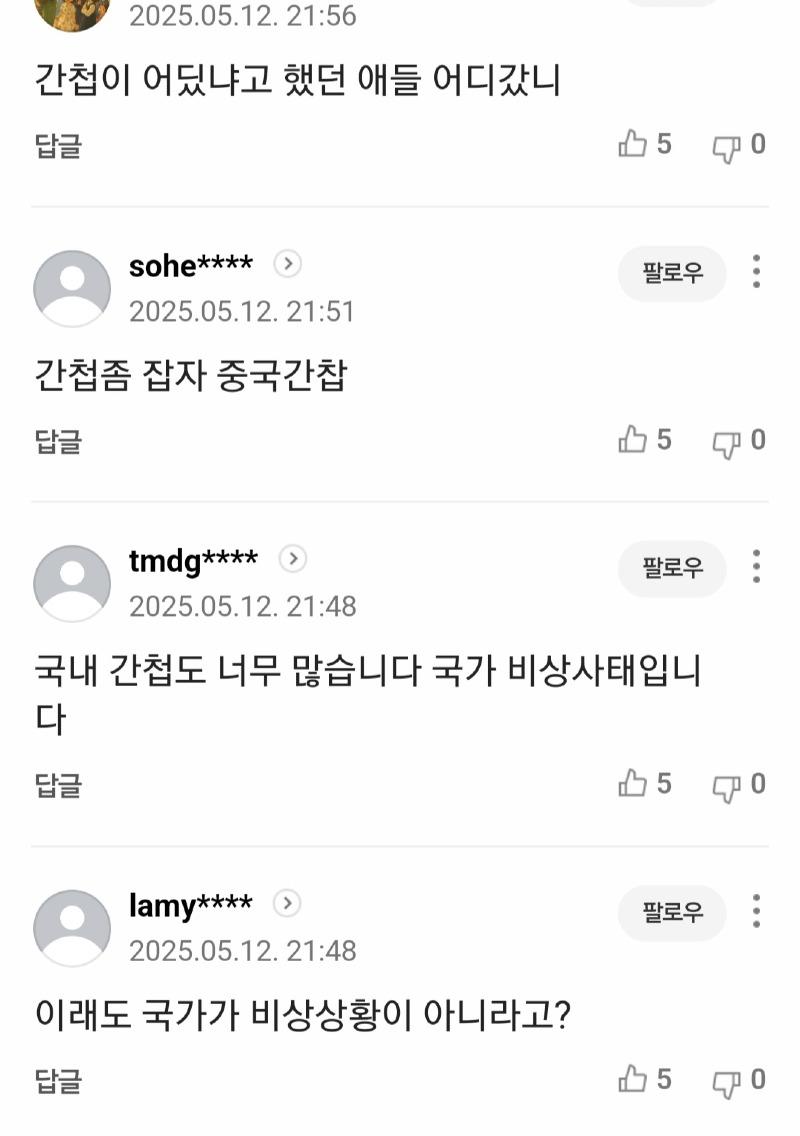The image size is (800, 1136).
Task: Reply to sohe**** comment
Action: [x=58, y=441]
